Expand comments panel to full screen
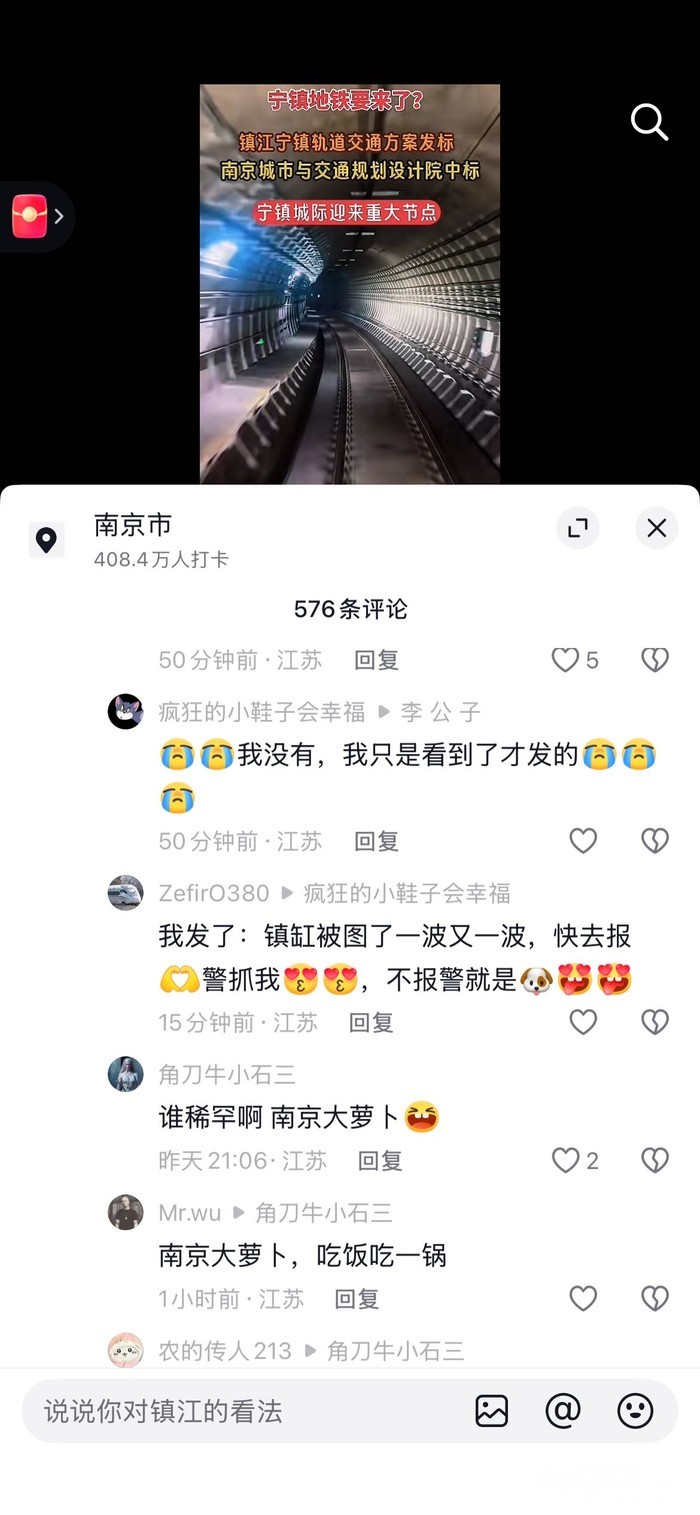 (578, 528)
